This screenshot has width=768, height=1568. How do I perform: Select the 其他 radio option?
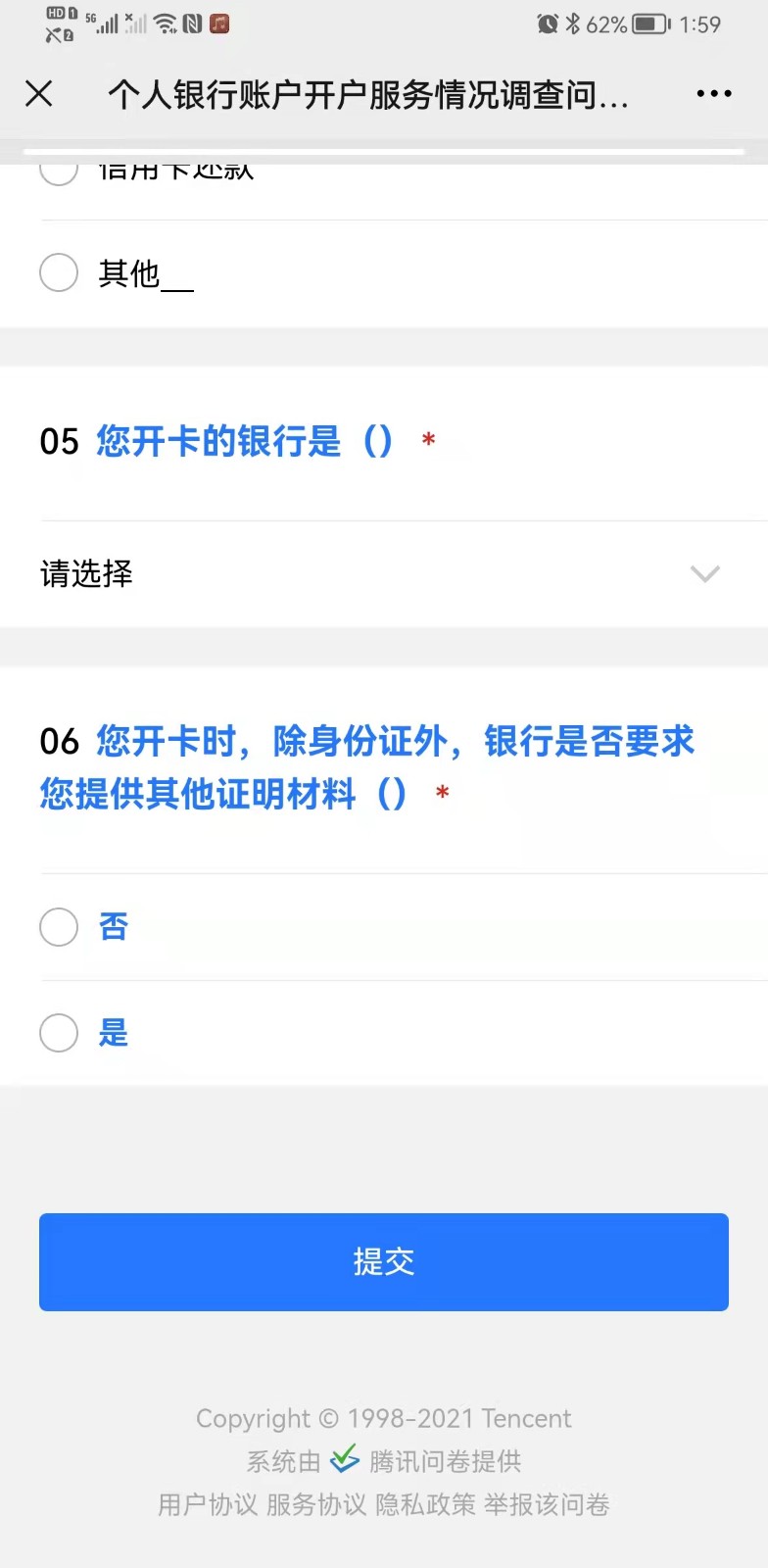(x=59, y=272)
